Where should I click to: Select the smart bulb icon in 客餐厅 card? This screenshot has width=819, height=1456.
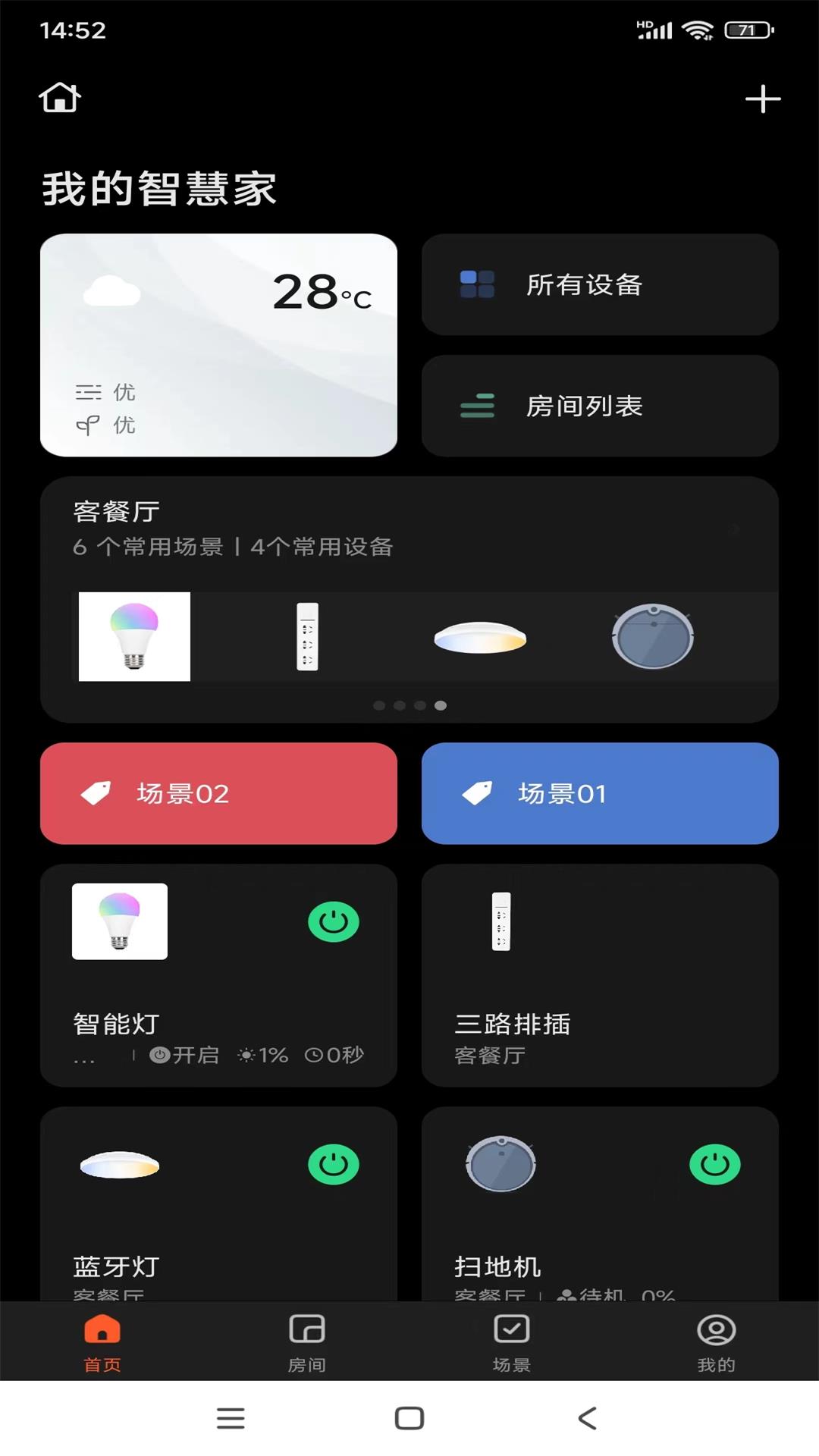pos(133,637)
